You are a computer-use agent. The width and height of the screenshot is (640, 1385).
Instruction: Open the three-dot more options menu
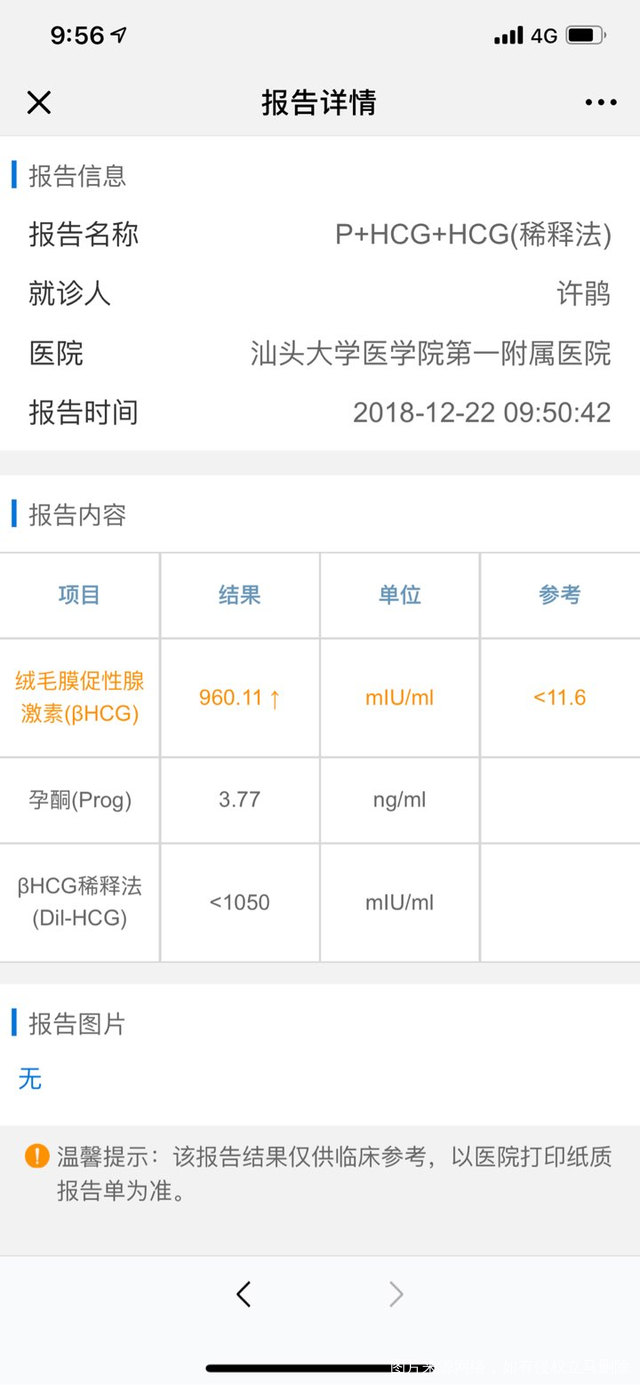click(x=601, y=102)
